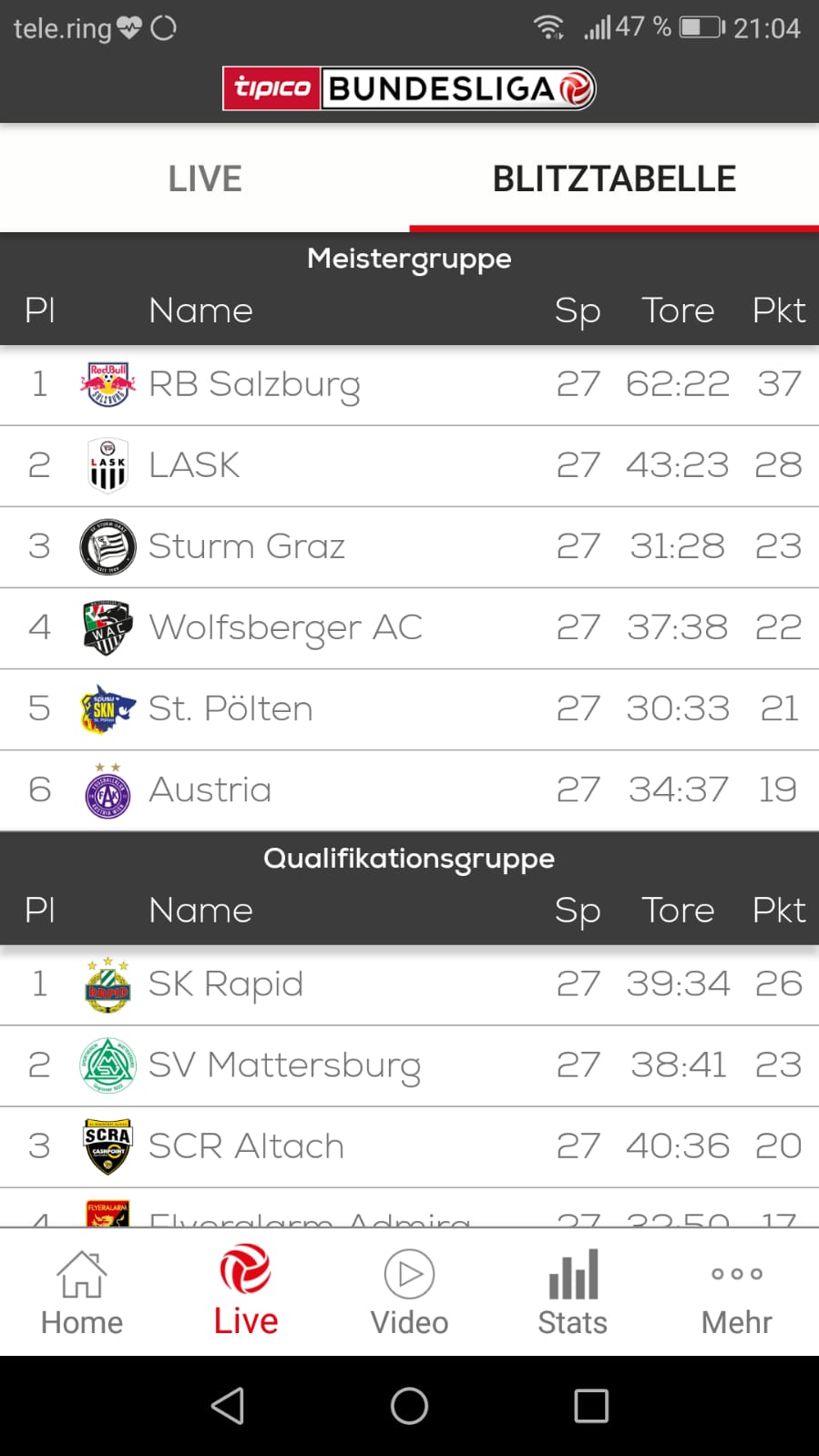
Task: Switch to the LIVE tab
Action: [x=205, y=178]
